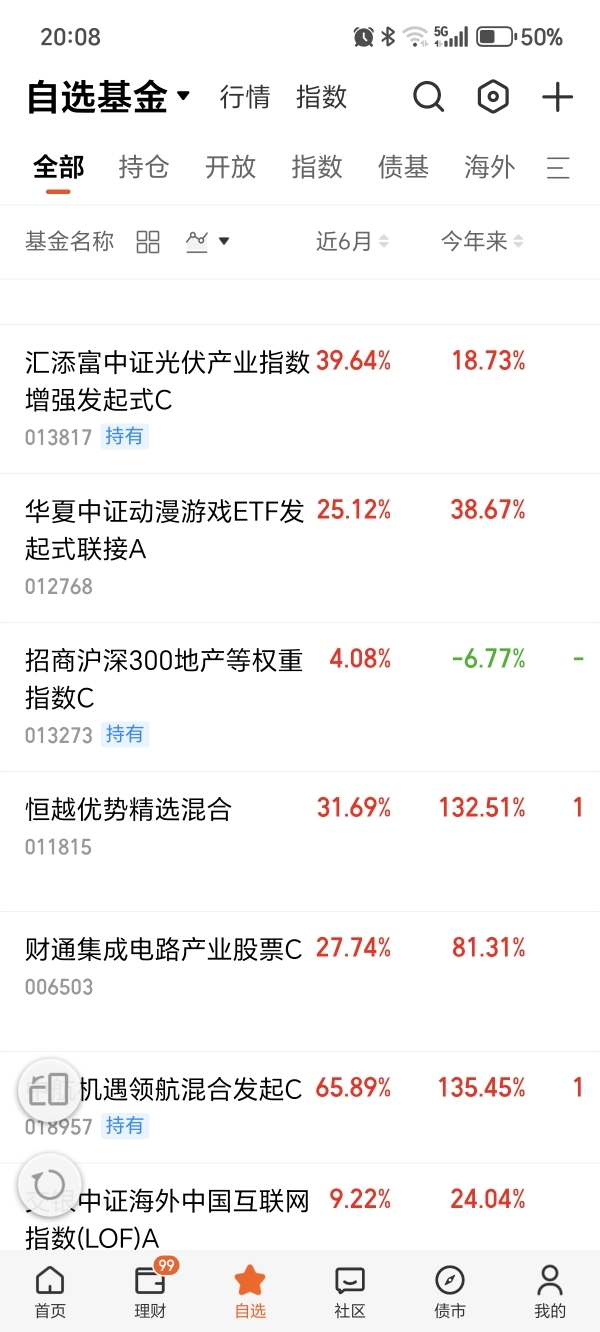The width and height of the screenshot is (600, 1332).
Task: Switch to the 指数 header tab beside 行情
Action: point(321,97)
